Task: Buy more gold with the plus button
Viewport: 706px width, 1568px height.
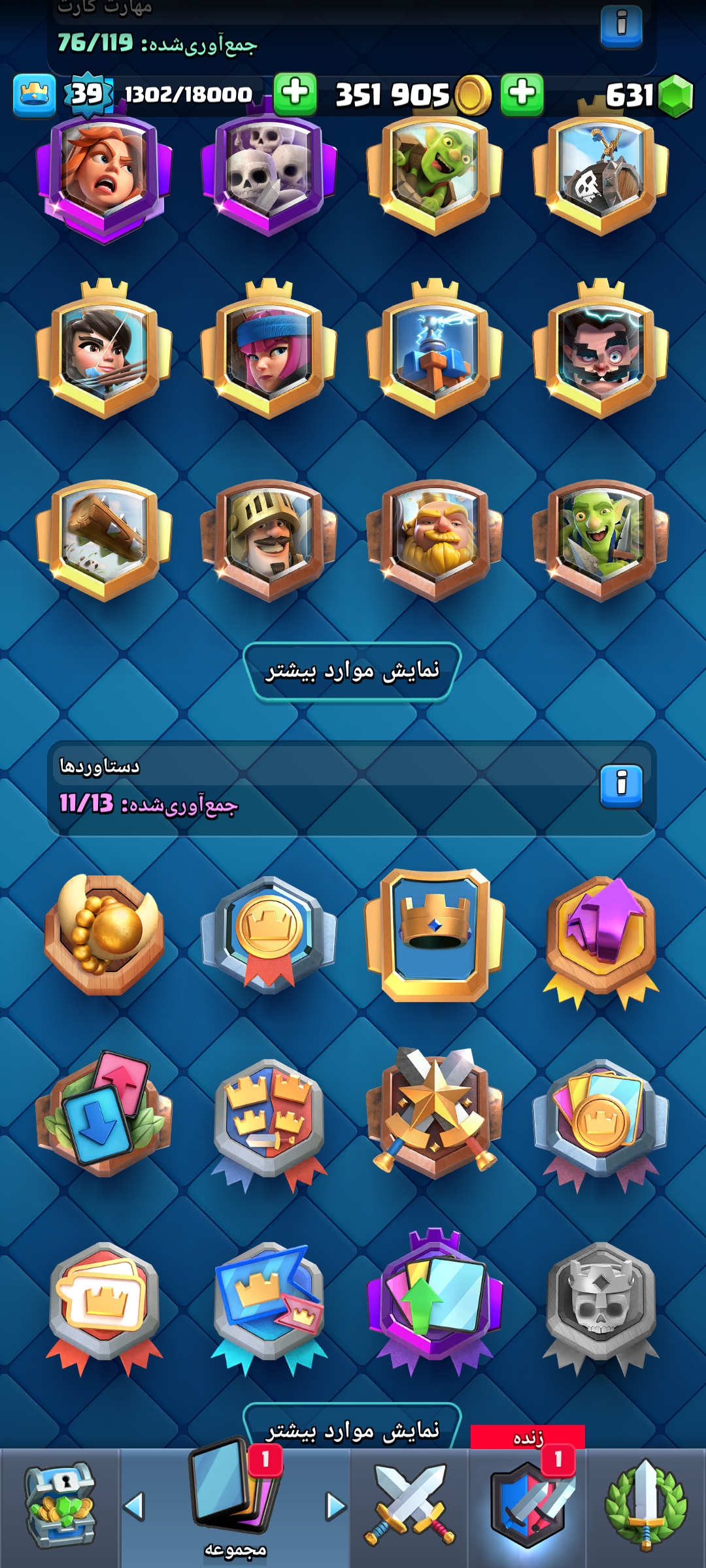Action: 522,94
